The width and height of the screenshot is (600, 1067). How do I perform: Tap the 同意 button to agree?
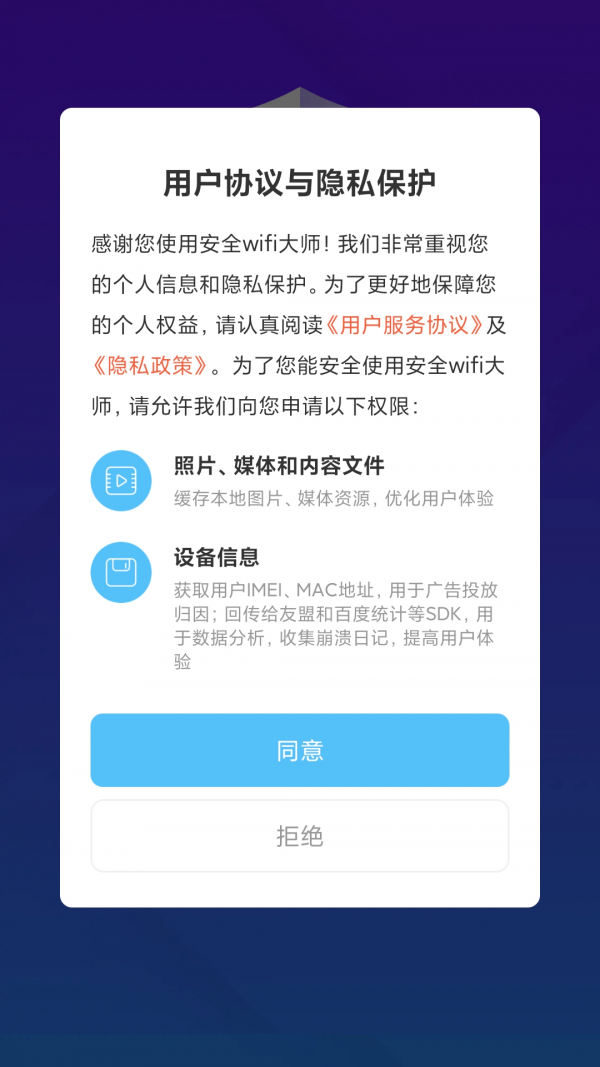click(299, 750)
